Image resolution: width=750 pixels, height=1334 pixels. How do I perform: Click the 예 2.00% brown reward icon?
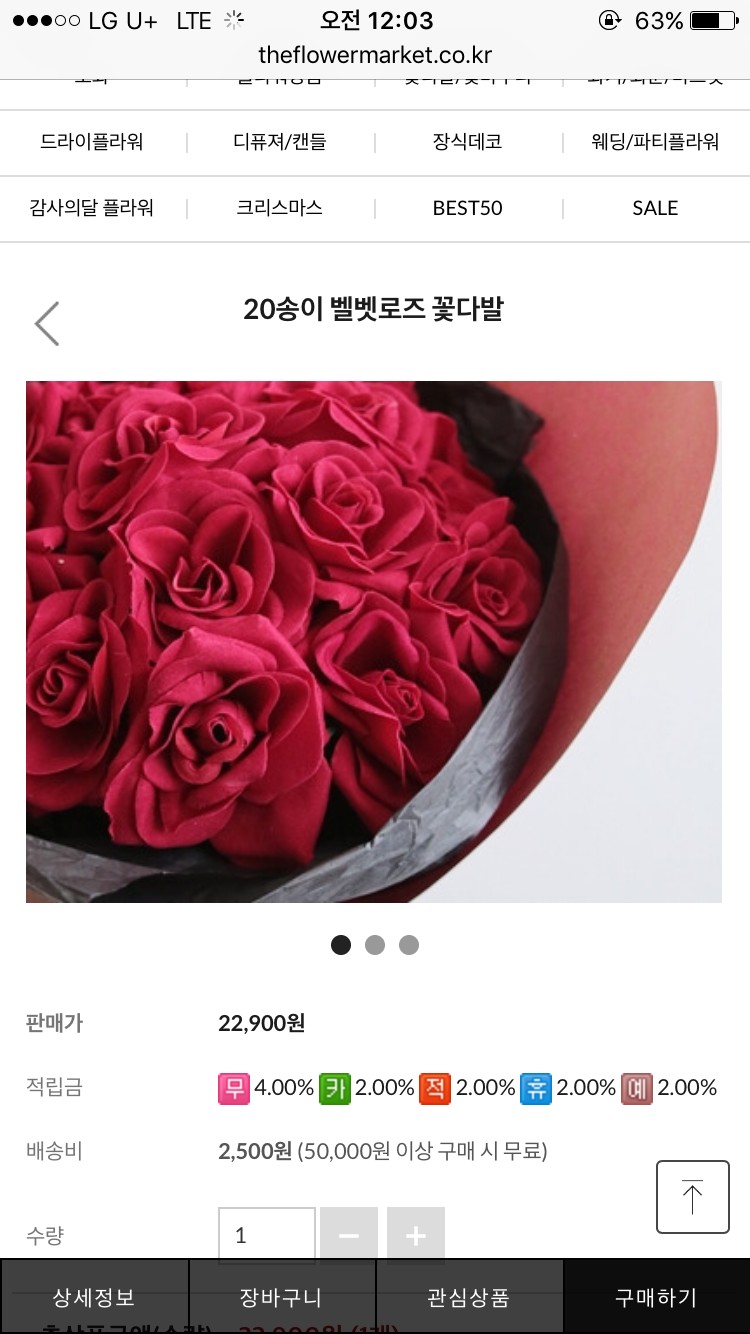point(629,1088)
